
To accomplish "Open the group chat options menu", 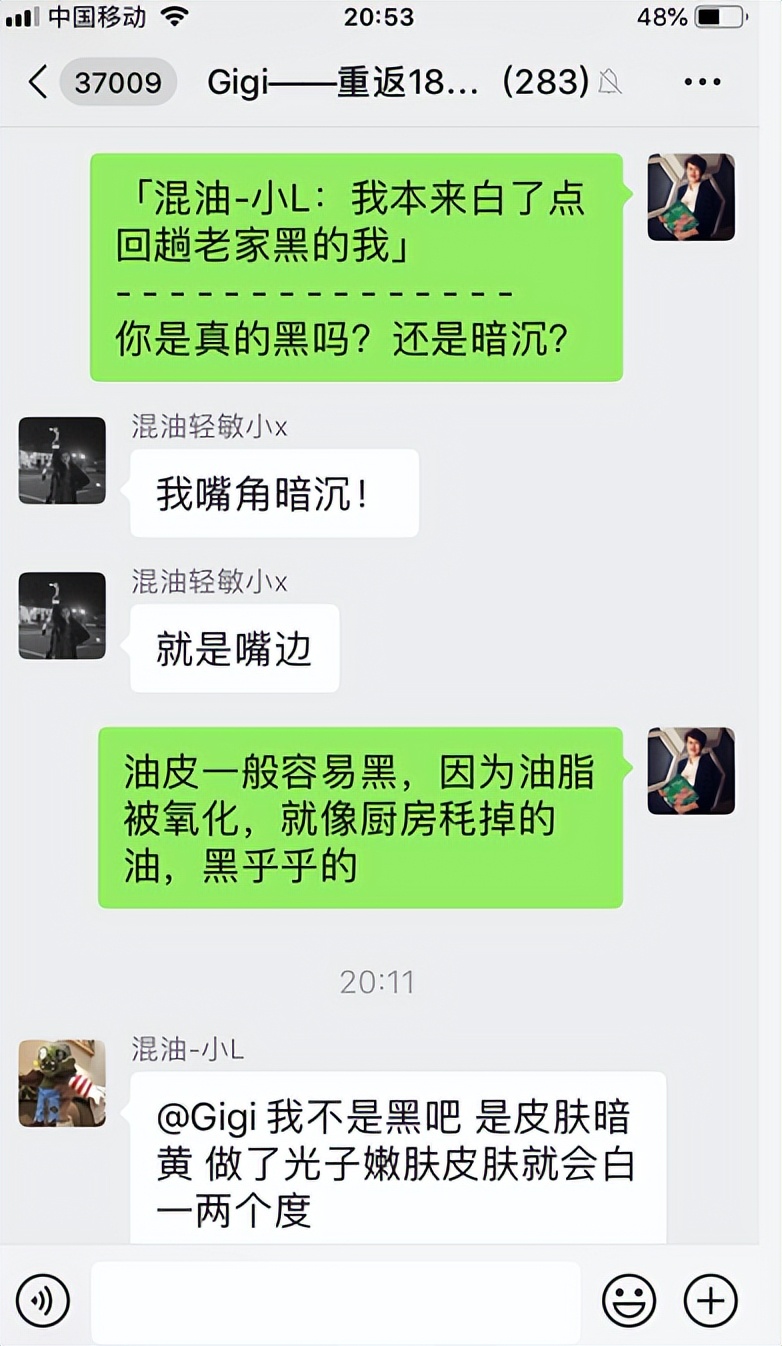I will [x=702, y=82].
